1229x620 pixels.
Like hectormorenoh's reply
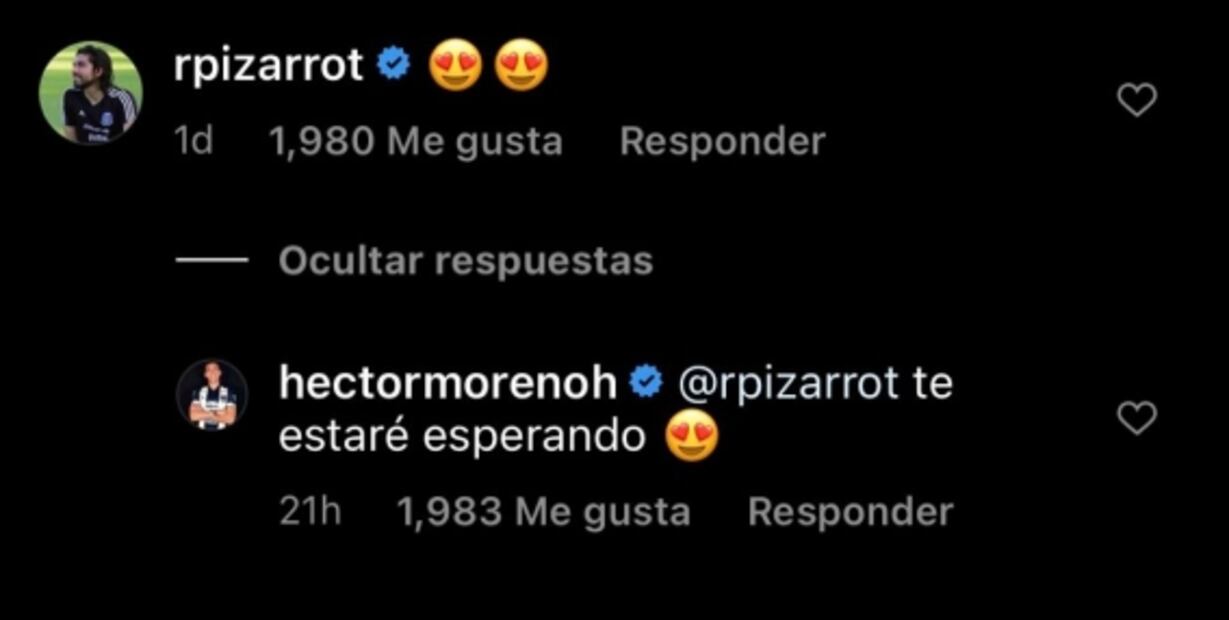[1136, 417]
